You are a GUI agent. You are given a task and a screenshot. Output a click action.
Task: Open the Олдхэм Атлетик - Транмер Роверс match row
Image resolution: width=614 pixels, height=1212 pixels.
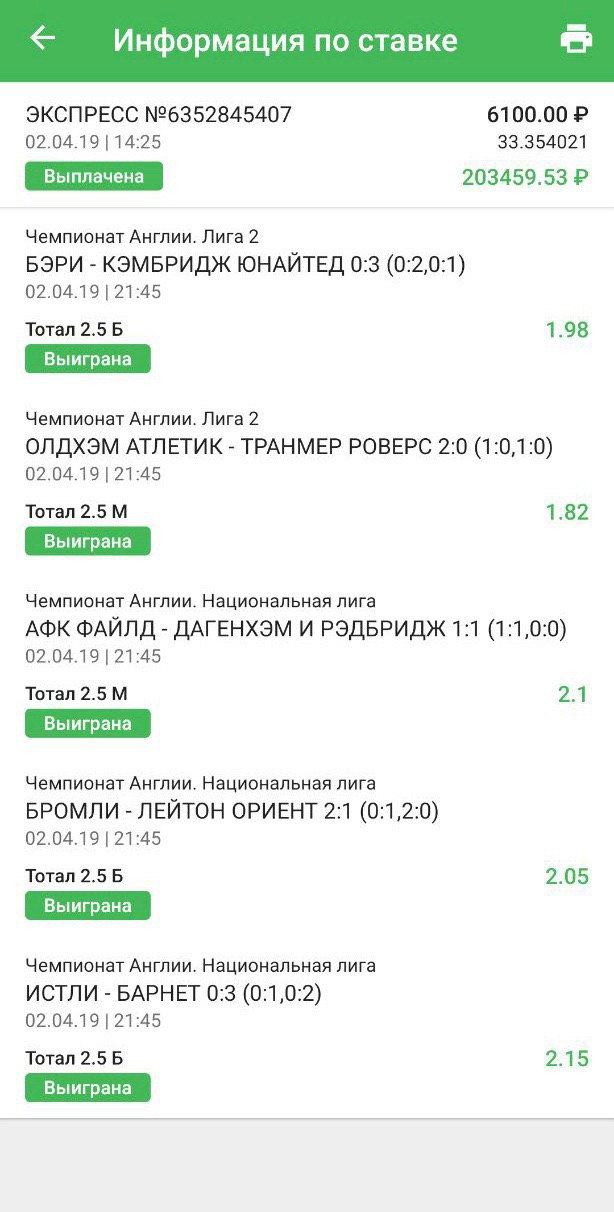click(307, 481)
